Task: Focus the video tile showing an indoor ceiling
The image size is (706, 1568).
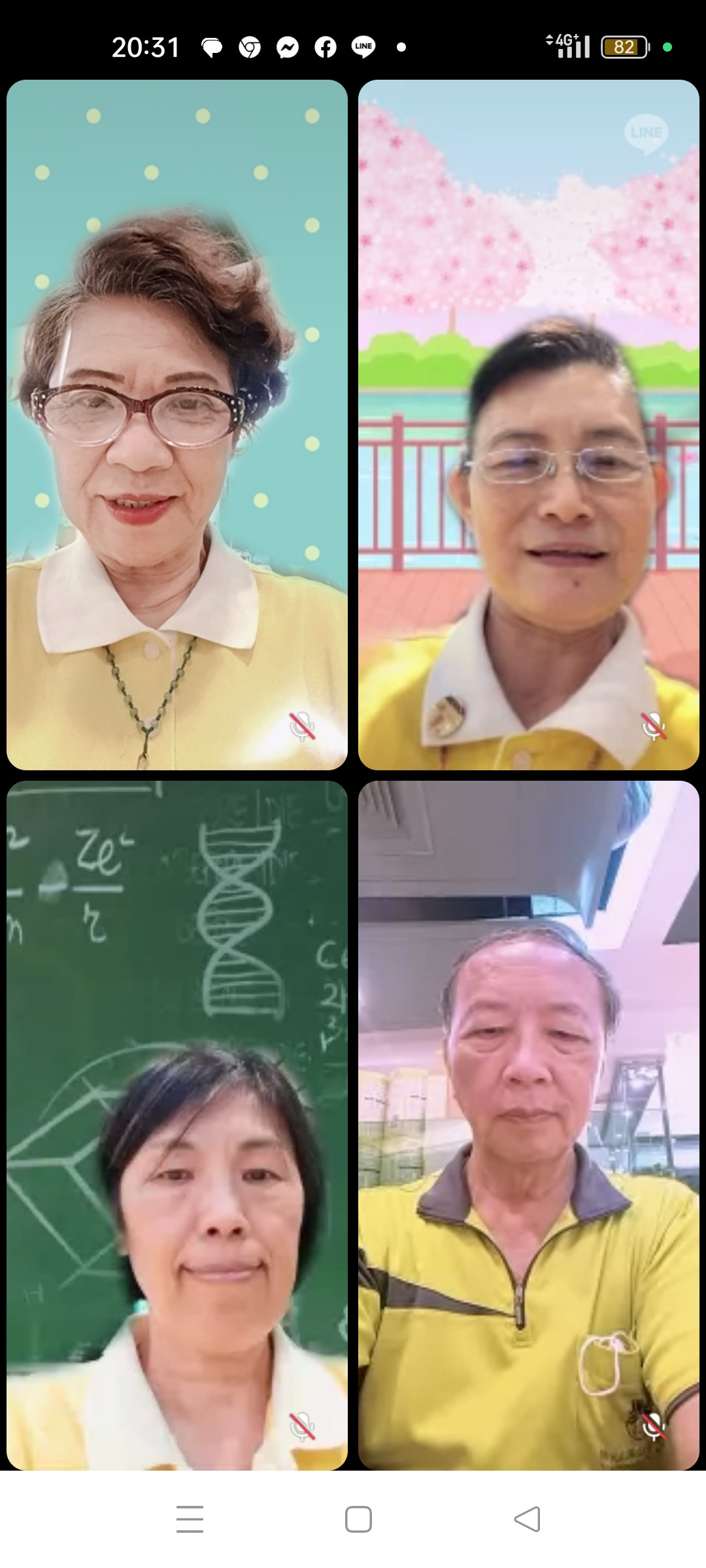Action: (x=528, y=1125)
